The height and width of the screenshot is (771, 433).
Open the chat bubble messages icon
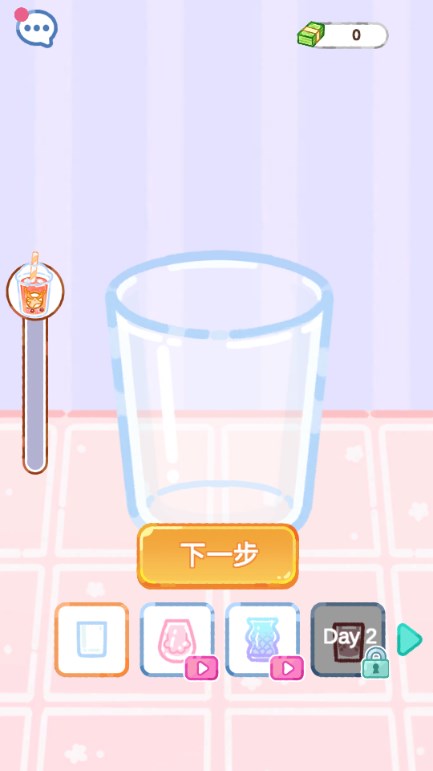36,28
